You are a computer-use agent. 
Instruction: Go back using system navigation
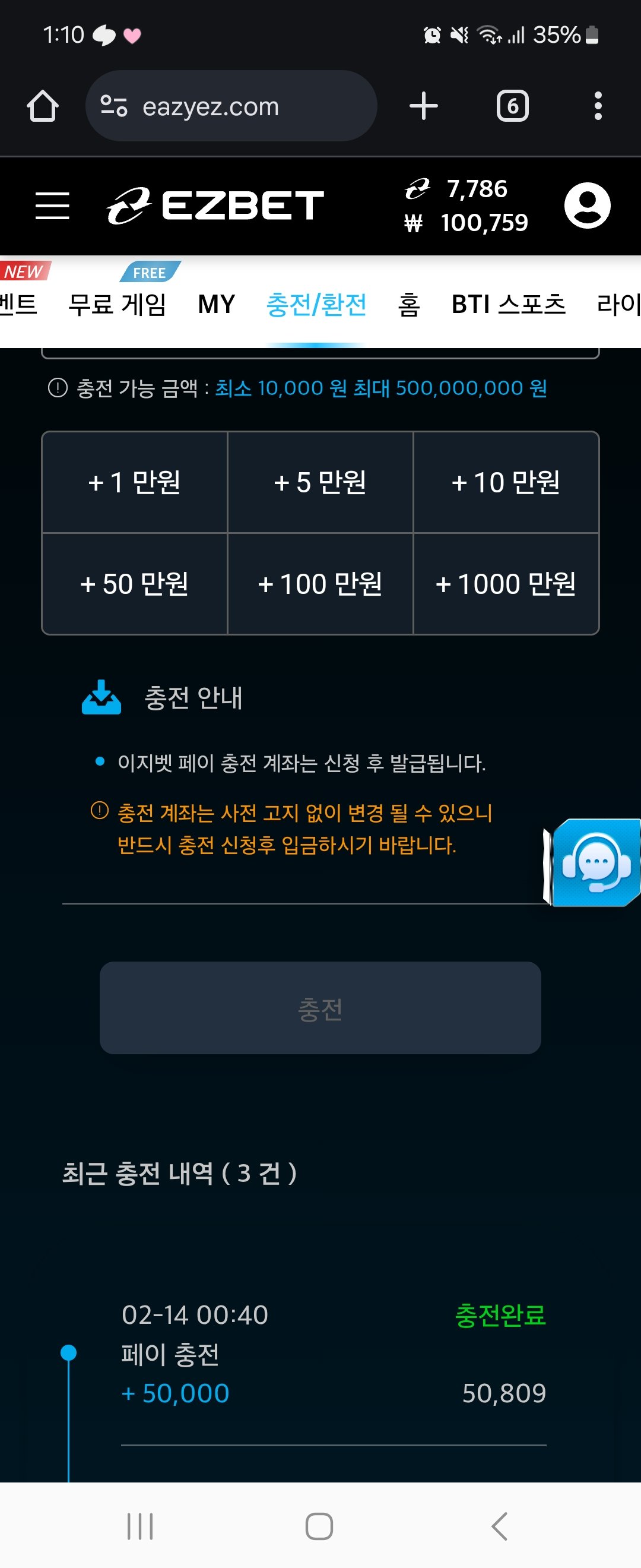(x=499, y=1526)
